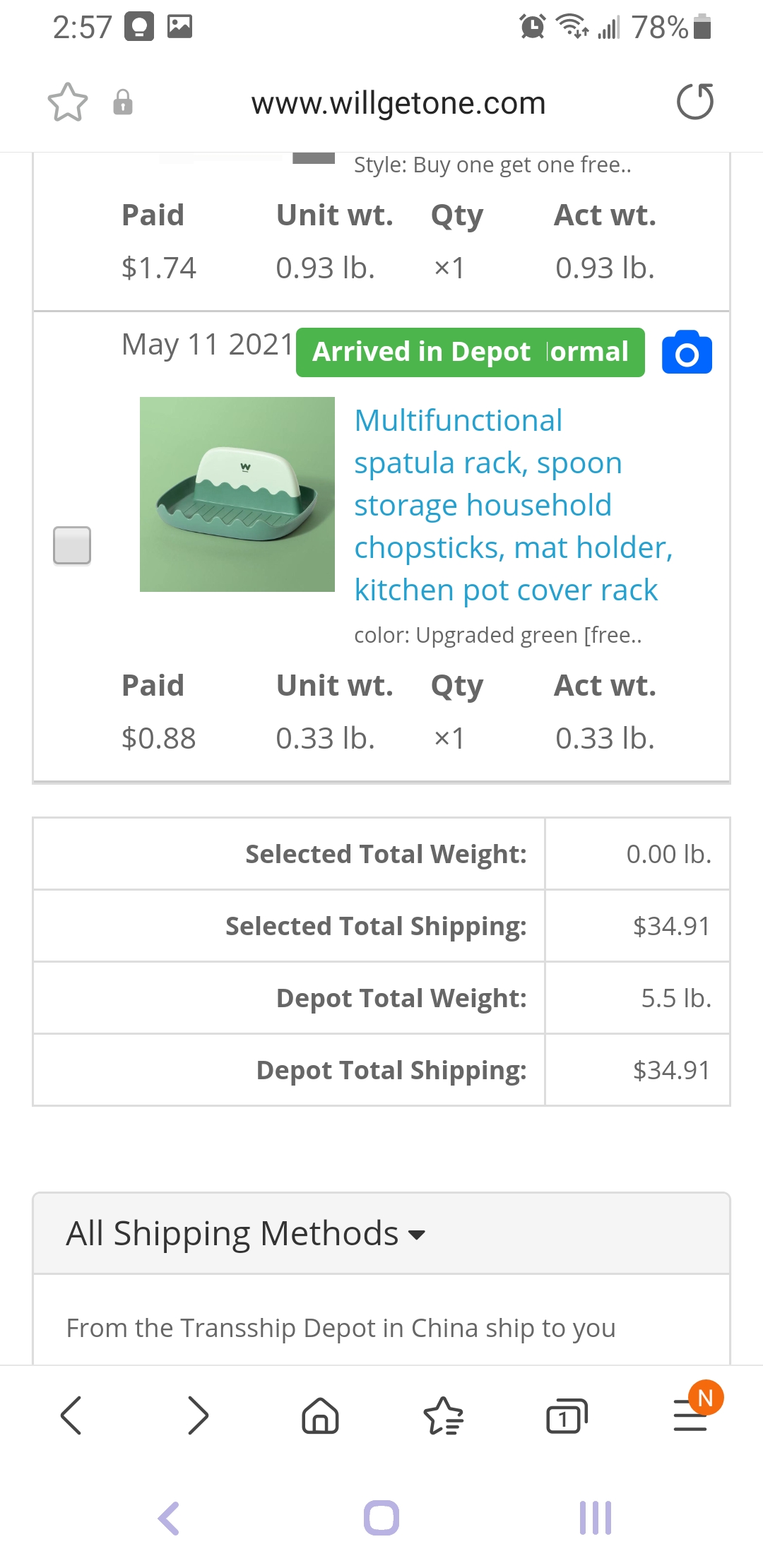The width and height of the screenshot is (763, 1568).
Task: Reload the page
Action: click(x=695, y=102)
